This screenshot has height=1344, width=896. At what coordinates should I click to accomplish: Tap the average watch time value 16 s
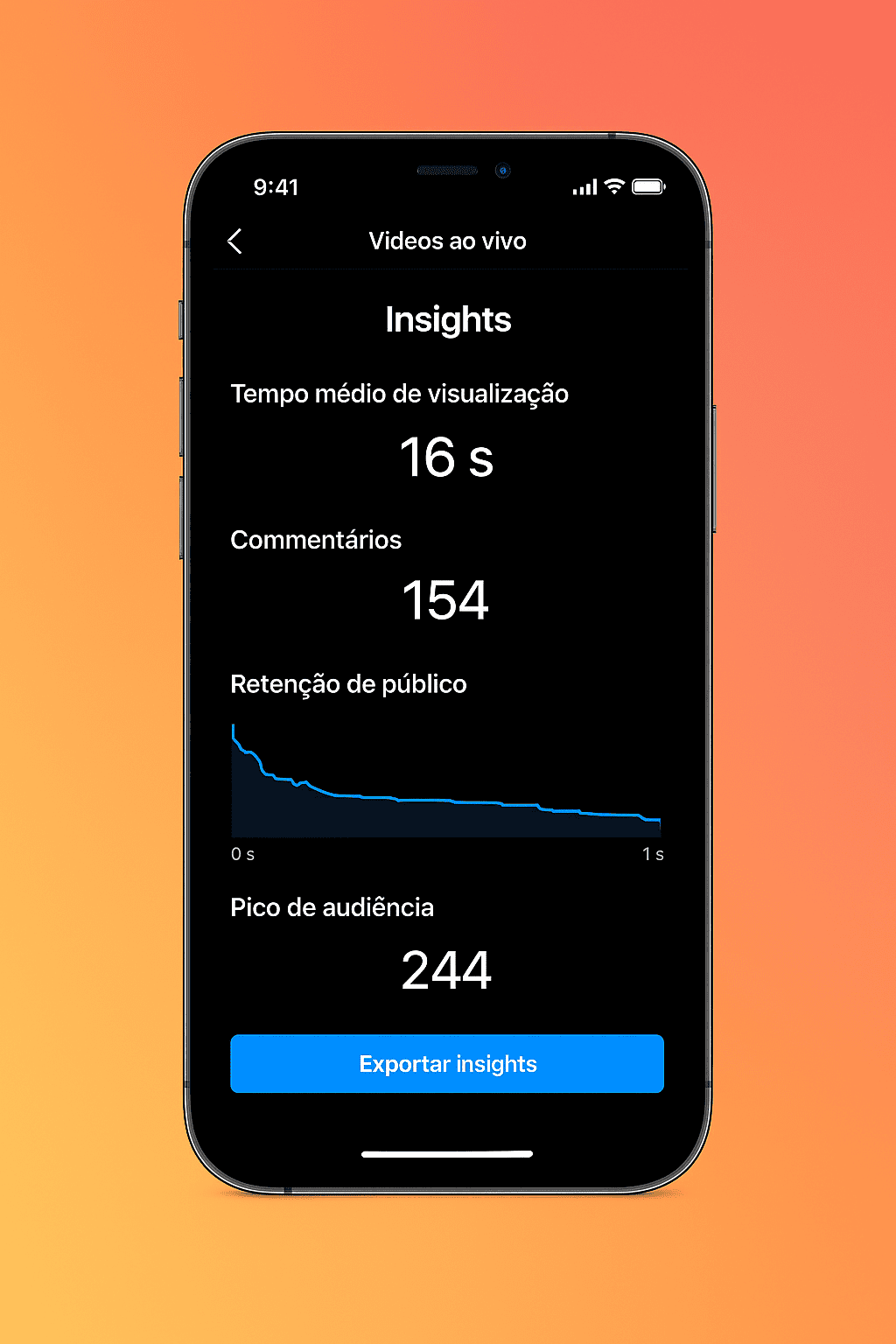point(447,455)
